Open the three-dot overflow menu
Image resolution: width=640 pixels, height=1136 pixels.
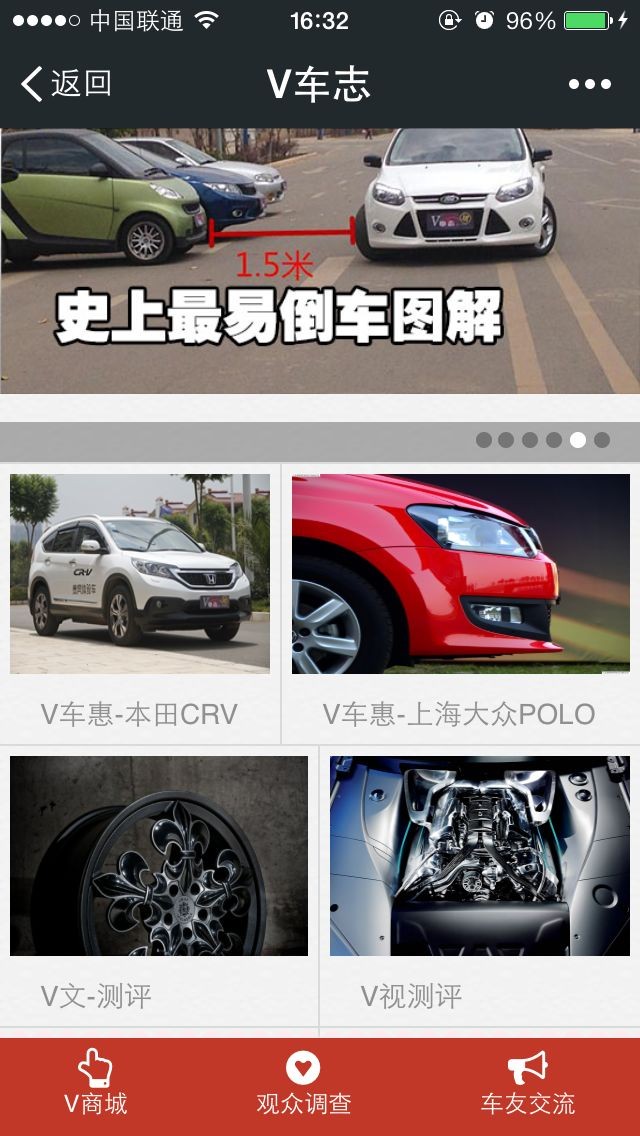[590, 84]
